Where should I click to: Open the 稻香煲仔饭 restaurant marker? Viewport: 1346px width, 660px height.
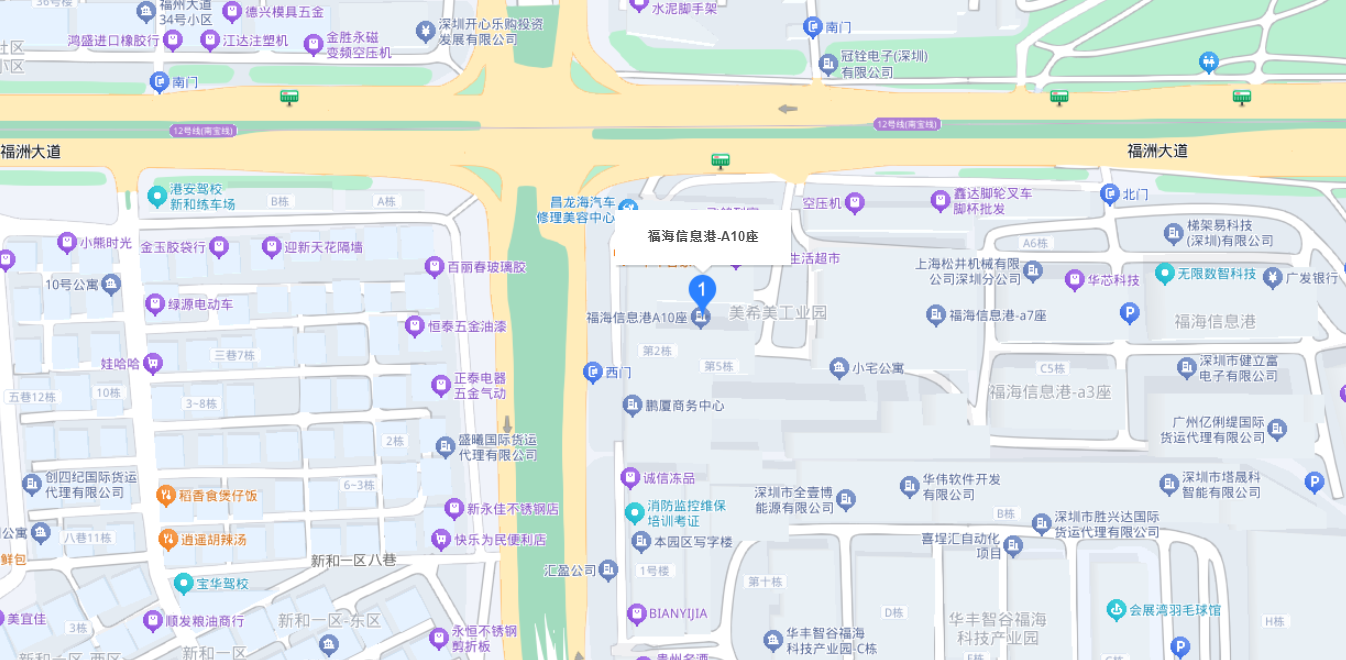pyautogui.click(x=167, y=495)
